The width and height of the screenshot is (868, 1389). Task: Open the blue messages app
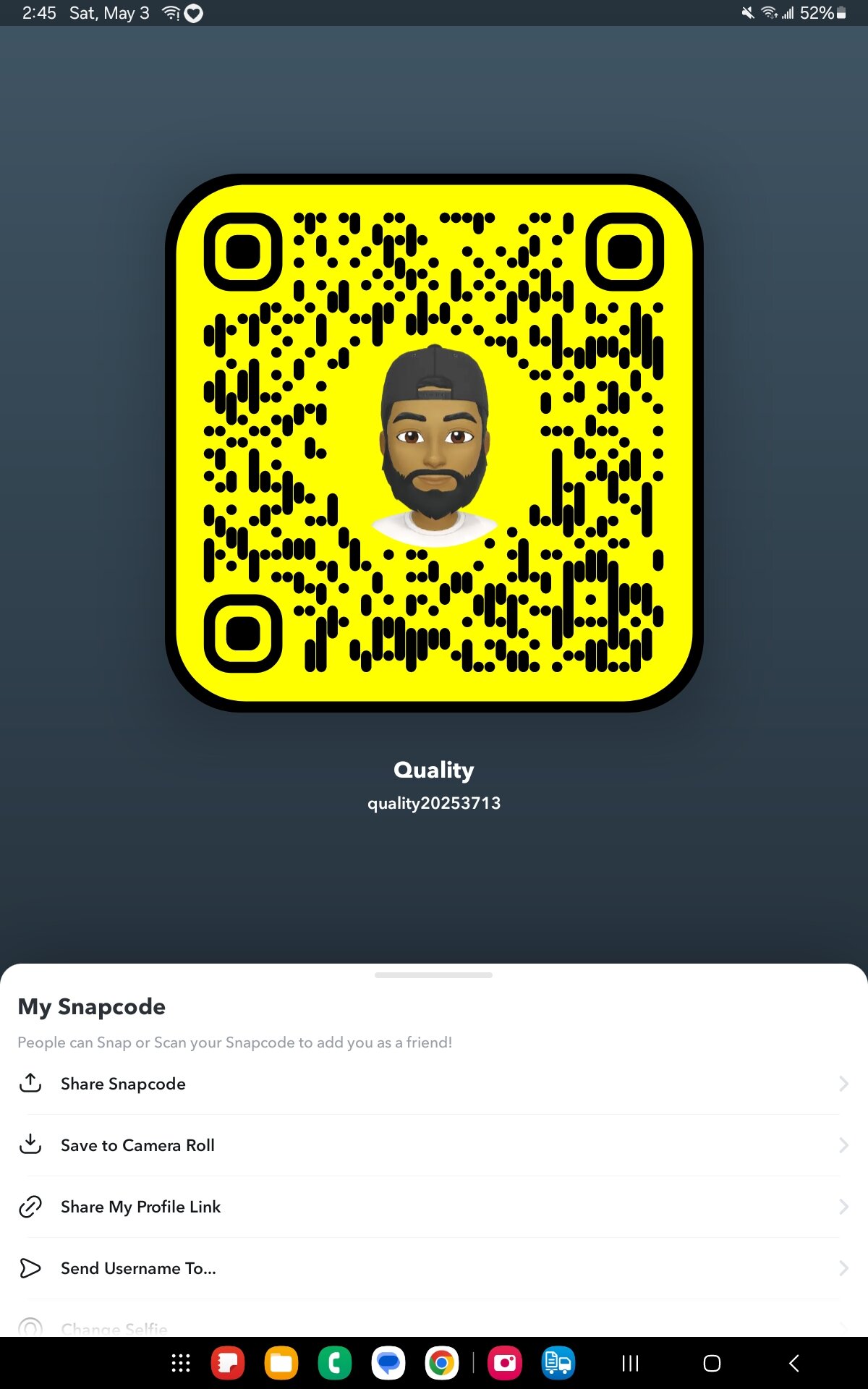pyautogui.click(x=388, y=1364)
